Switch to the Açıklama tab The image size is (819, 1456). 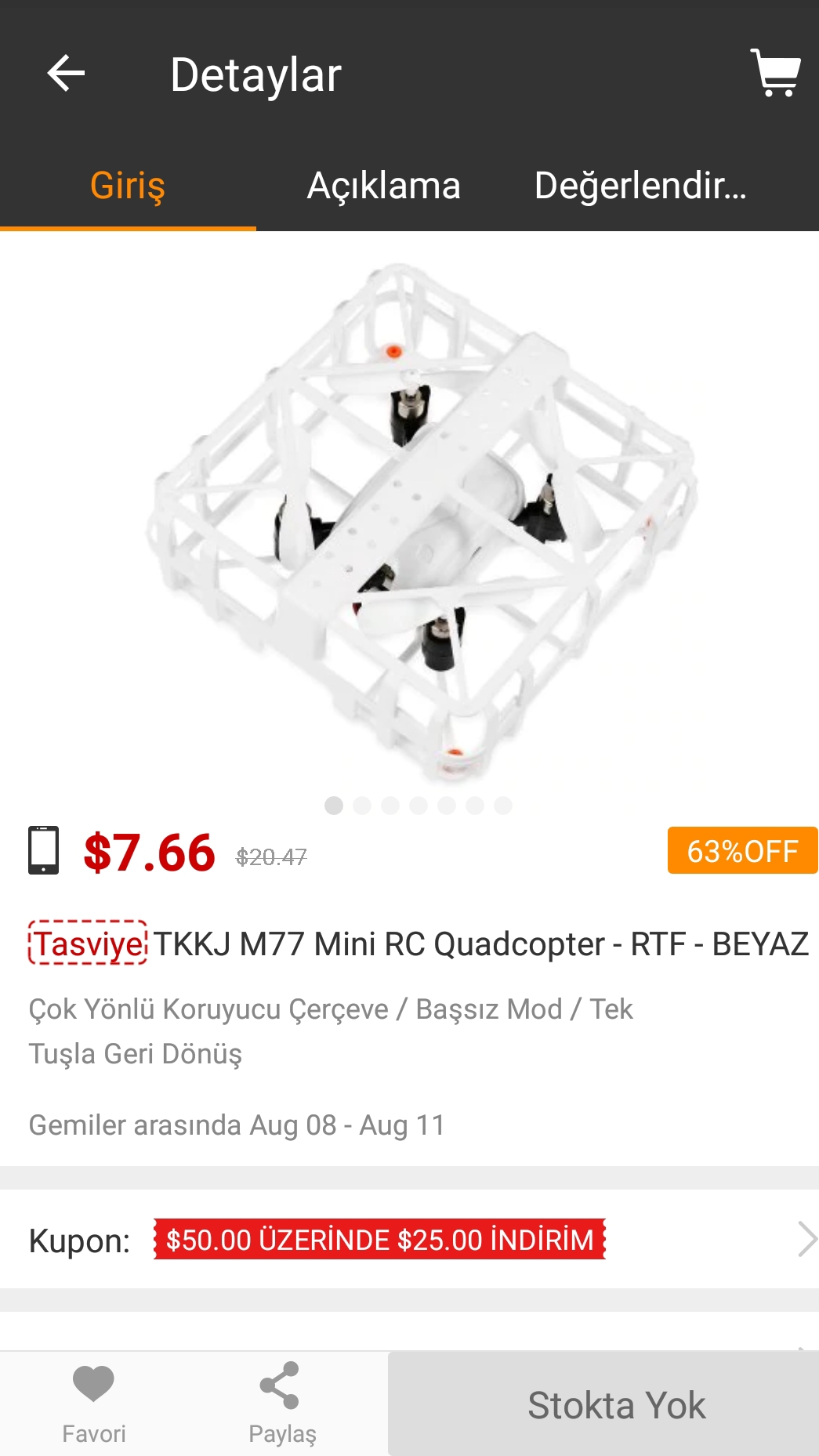coord(383,187)
